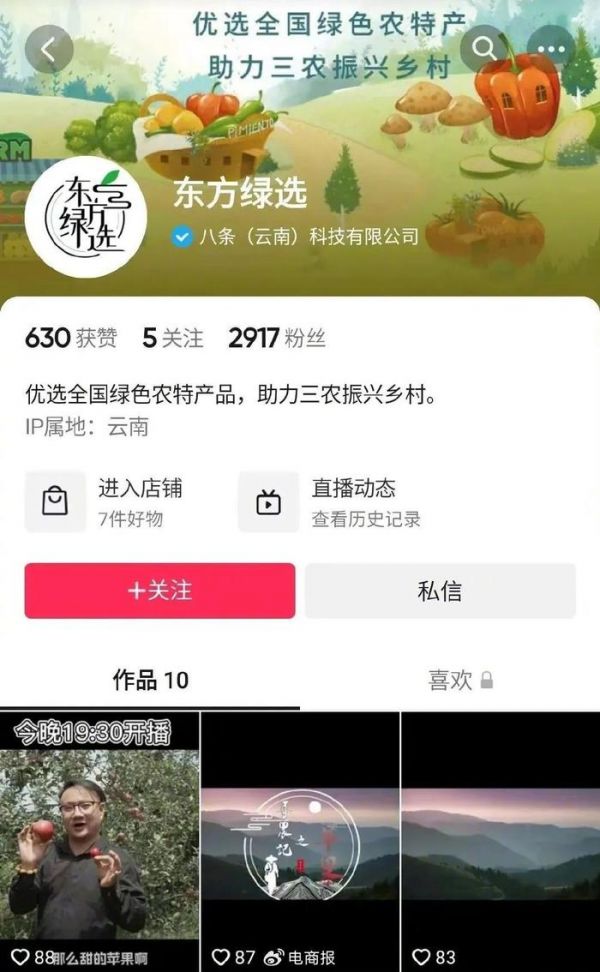Switch to the 作品 10 tab
The image size is (600, 972).
[x=150, y=681]
